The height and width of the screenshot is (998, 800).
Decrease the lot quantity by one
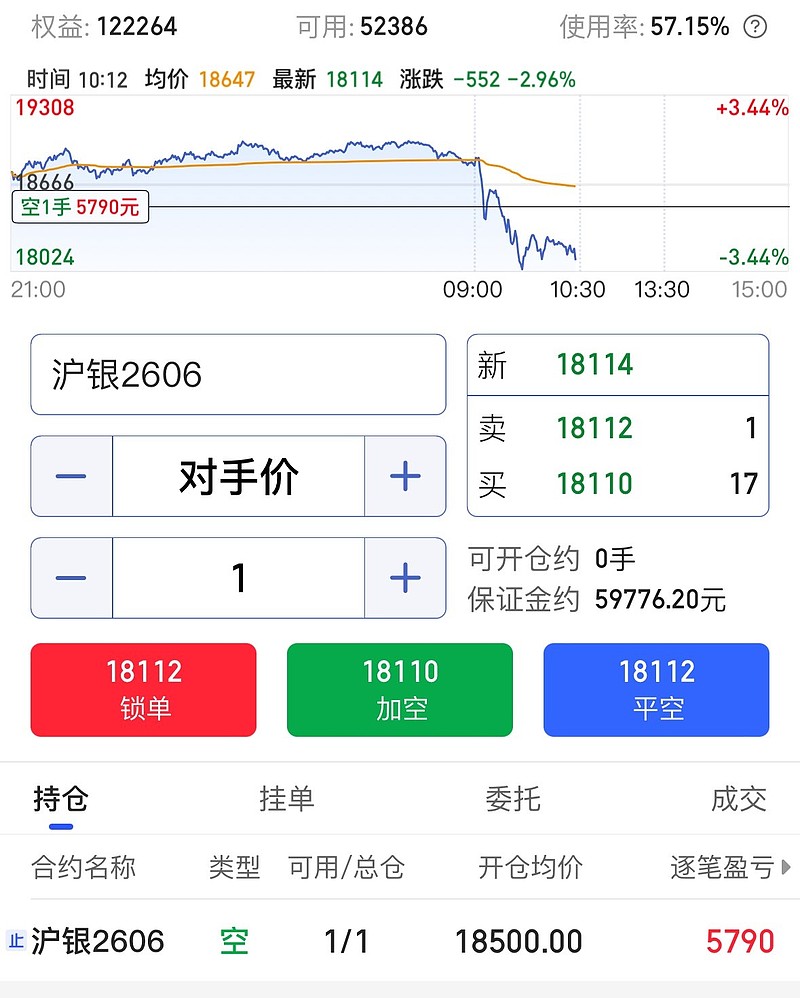click(x=72, y=578)
